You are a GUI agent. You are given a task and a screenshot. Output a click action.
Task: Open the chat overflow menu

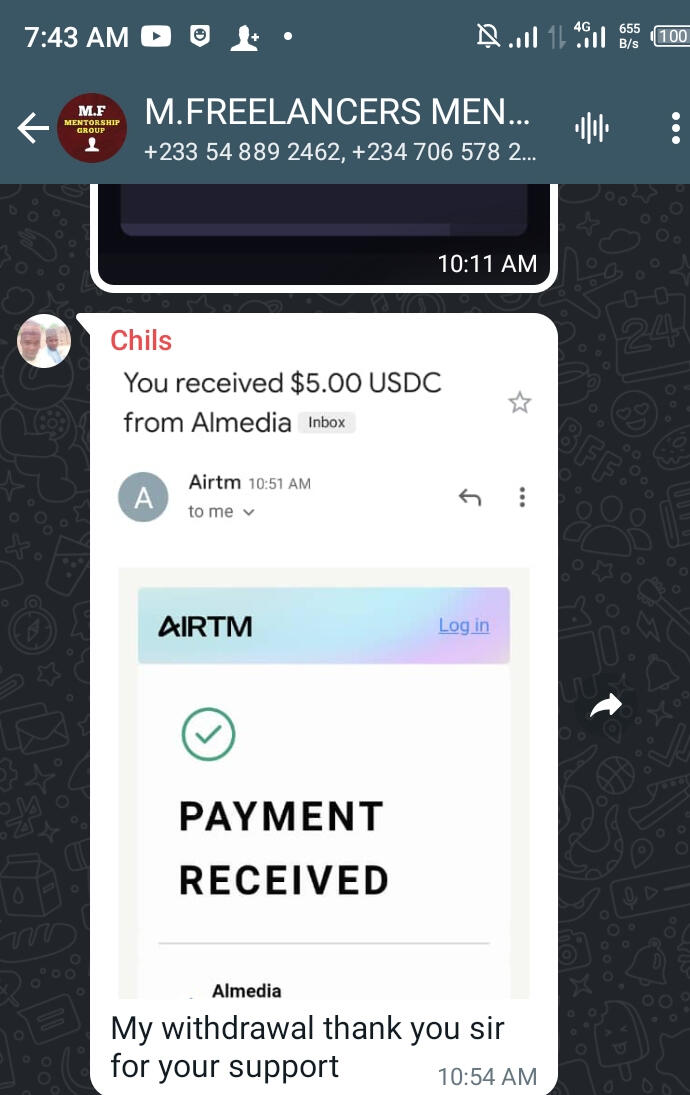pos(675,128)
